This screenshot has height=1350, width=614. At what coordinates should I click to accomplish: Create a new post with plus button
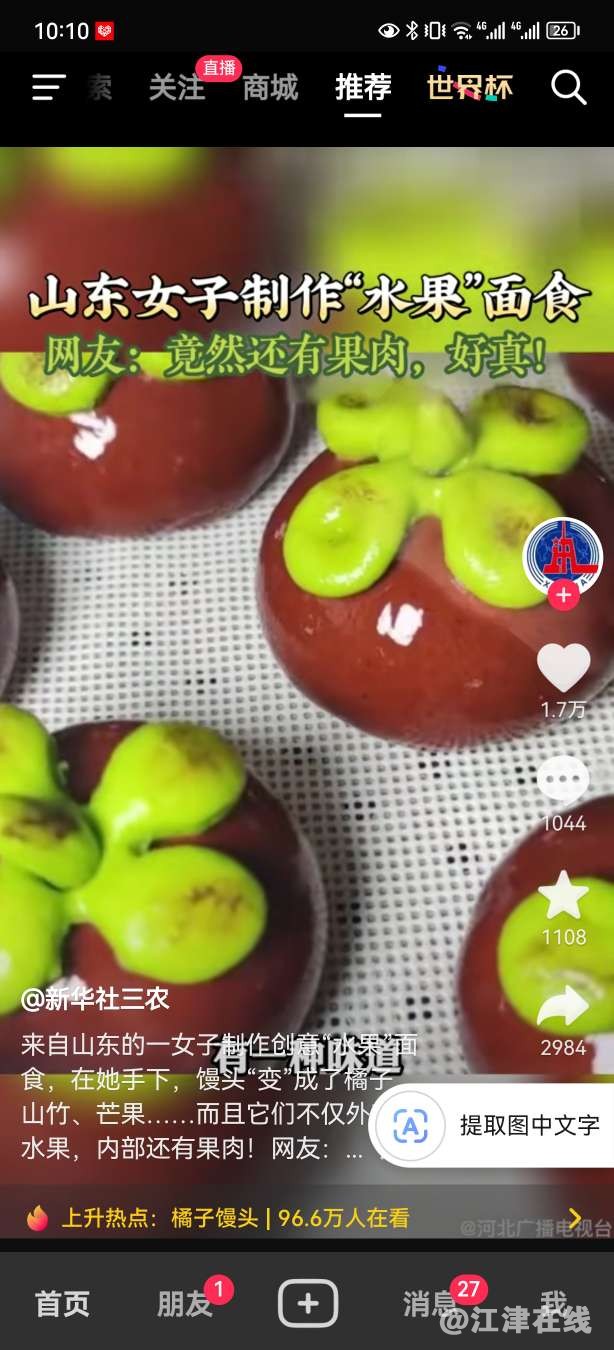pyautogui.click(x=308, y=1304)
